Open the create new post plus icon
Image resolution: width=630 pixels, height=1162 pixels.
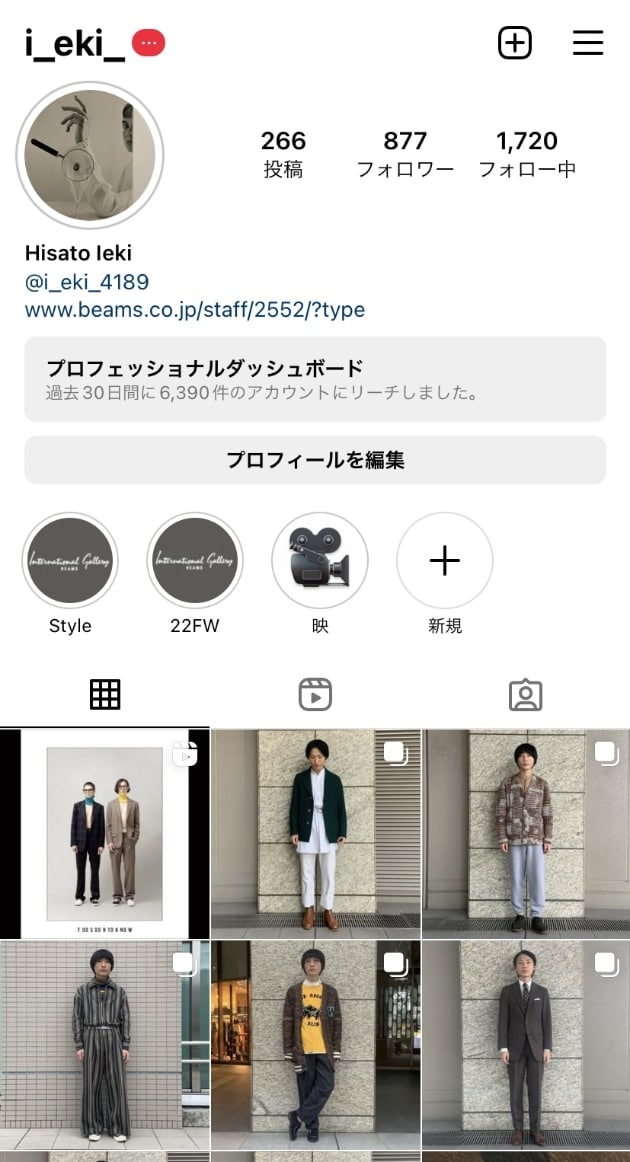[x=515, y=43]
